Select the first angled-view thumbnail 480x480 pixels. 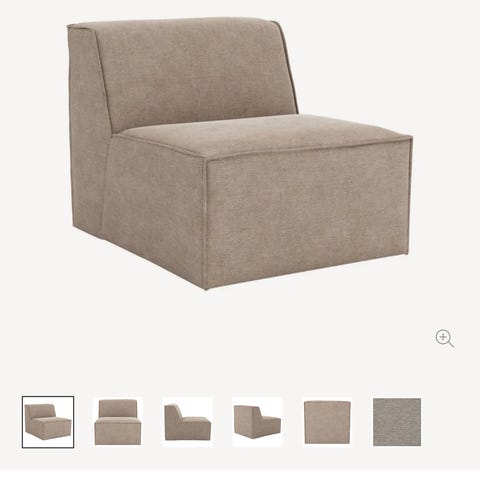pyautogui.click(x=48, y=422)
